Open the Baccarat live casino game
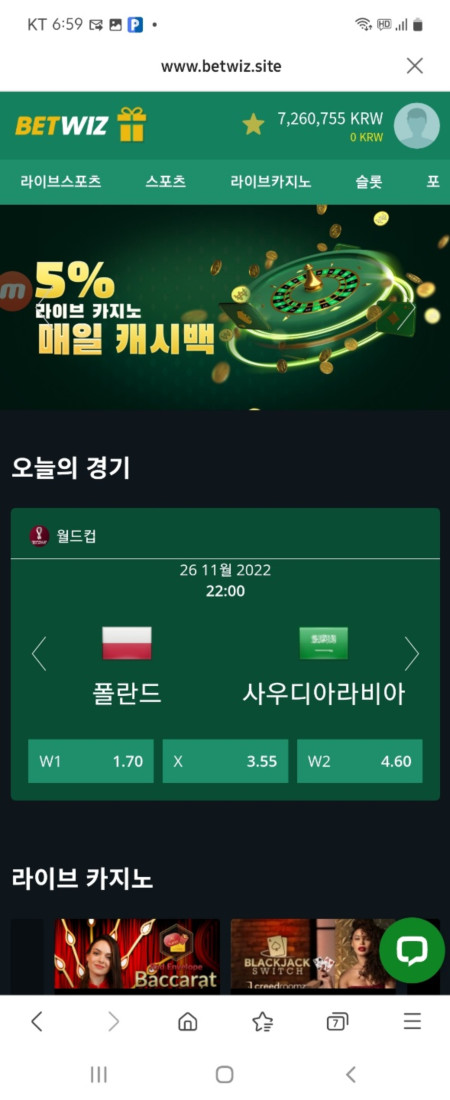The image size is (450, 1100). click(x=137, y=955)
